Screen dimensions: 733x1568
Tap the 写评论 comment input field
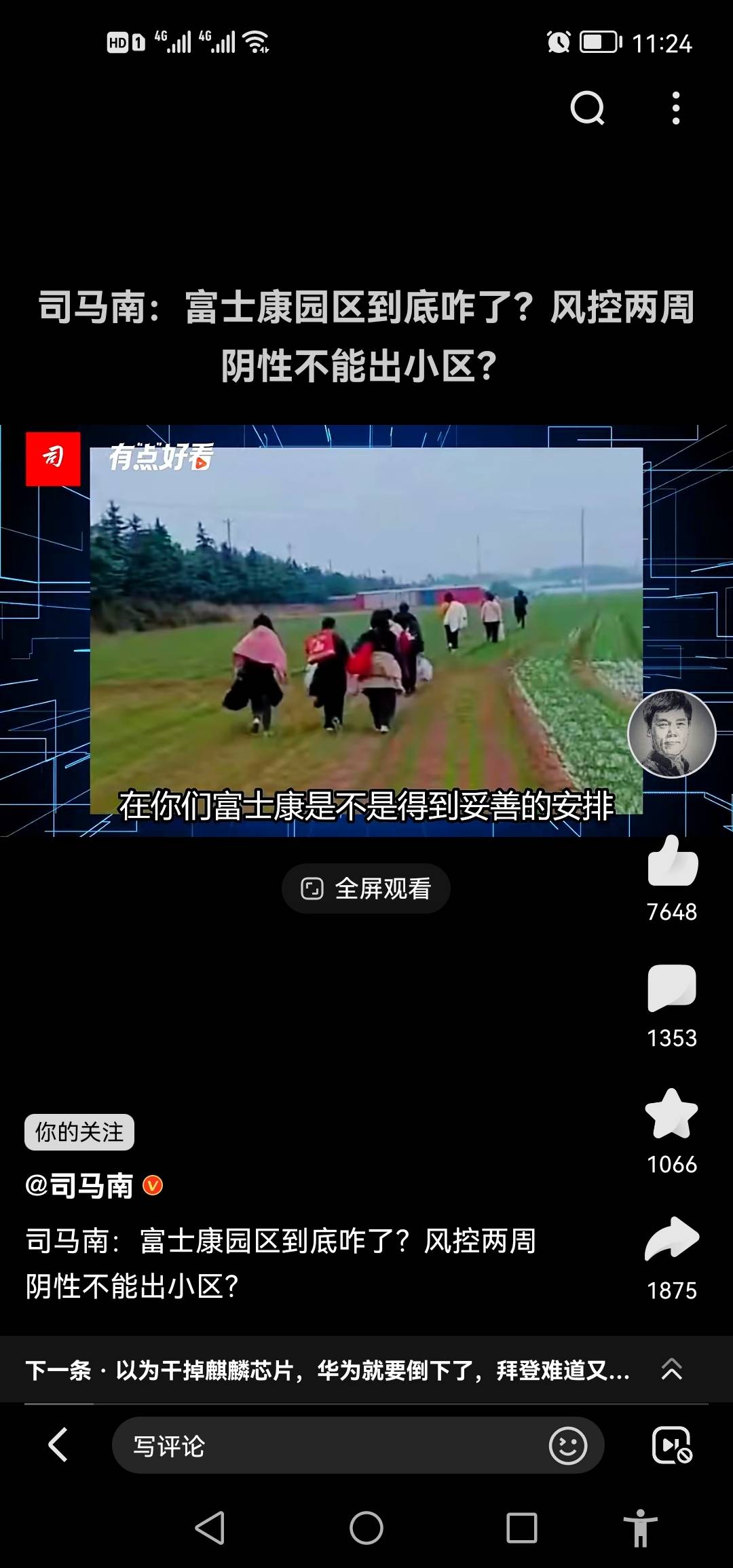[326, 1446]
